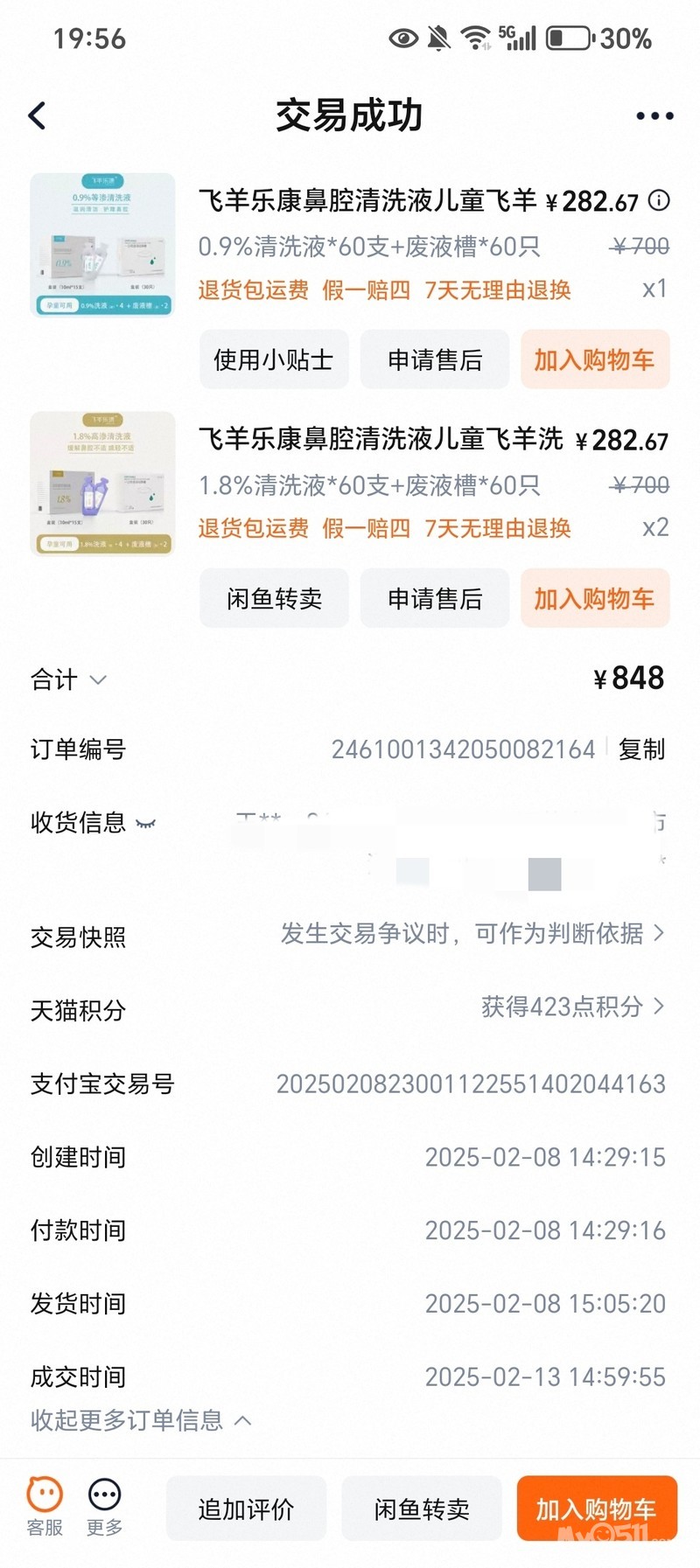
Task: Add the 1.8%清洗液 item to cart
Action: pyautogui.click(x=595, y=598)
